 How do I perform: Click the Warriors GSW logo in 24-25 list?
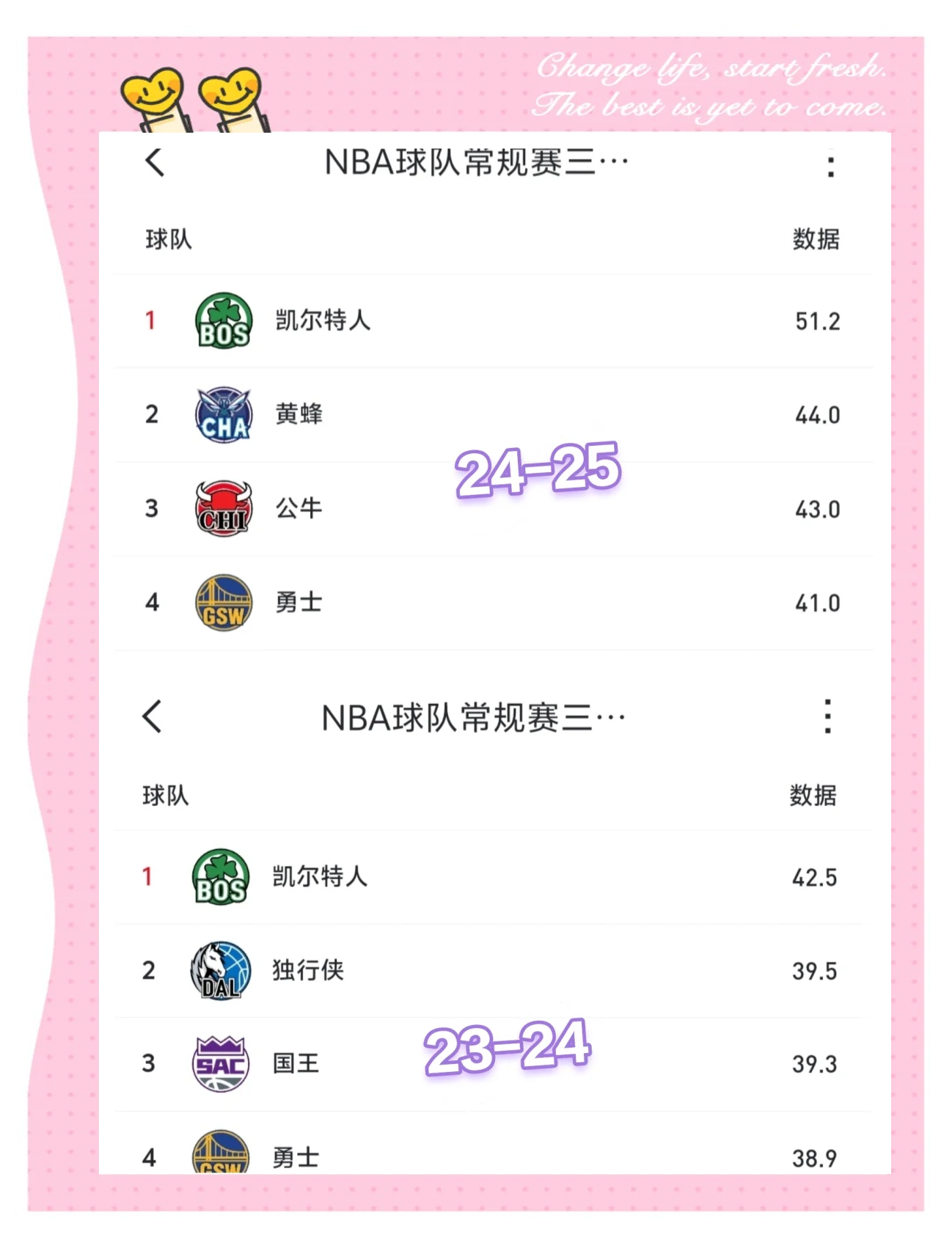tap(224, 603)
